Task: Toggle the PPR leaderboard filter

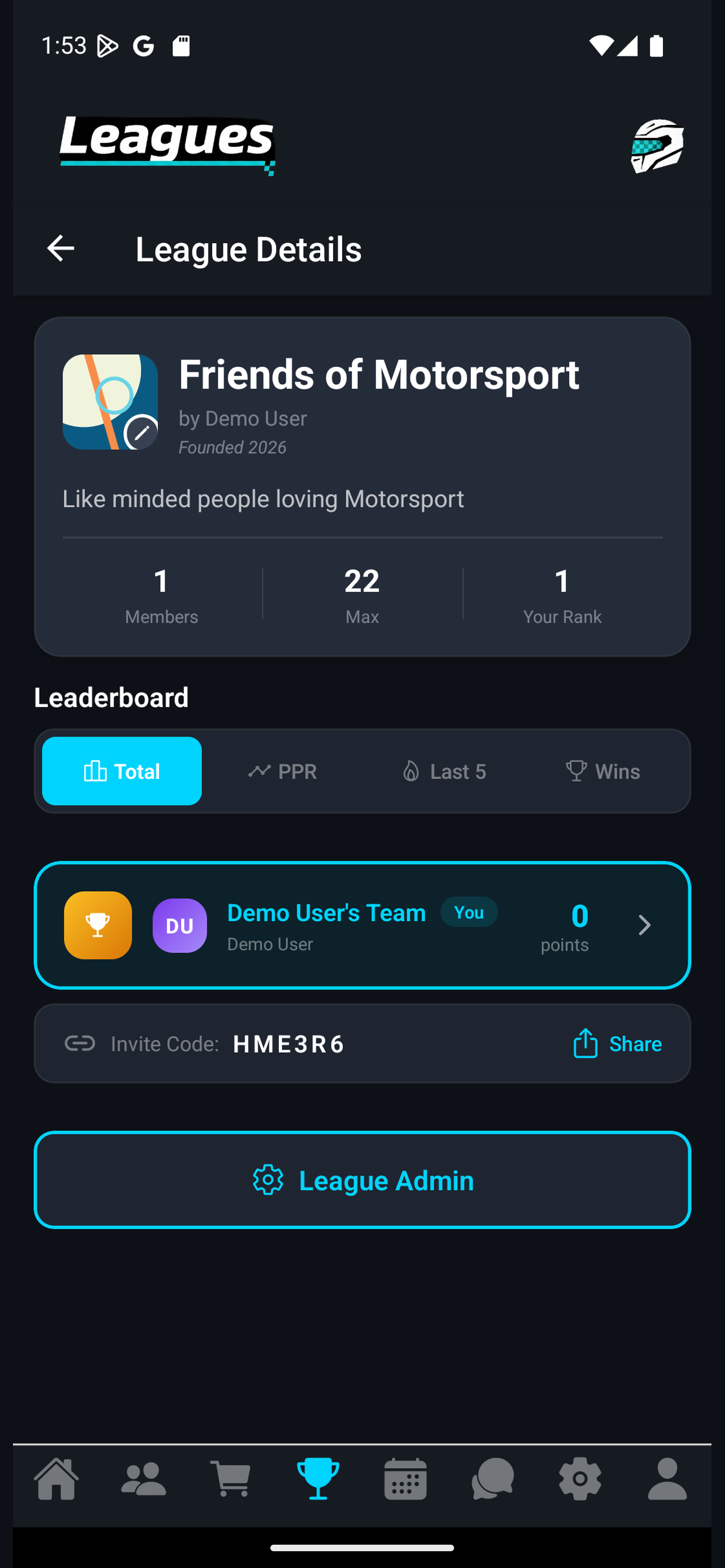Action: click(x=282, y=770)
